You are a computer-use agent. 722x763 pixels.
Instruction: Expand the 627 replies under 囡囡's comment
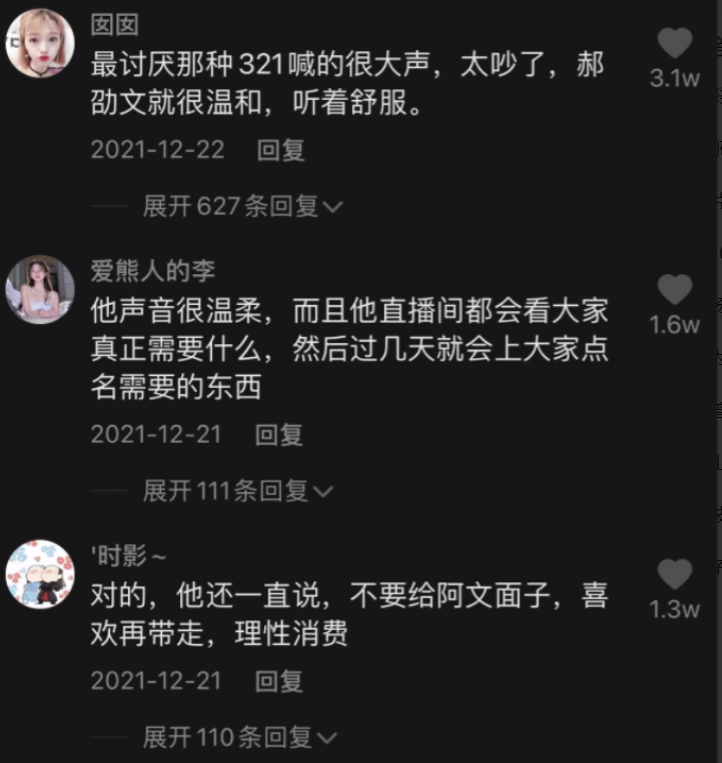[x=243, y=206]
